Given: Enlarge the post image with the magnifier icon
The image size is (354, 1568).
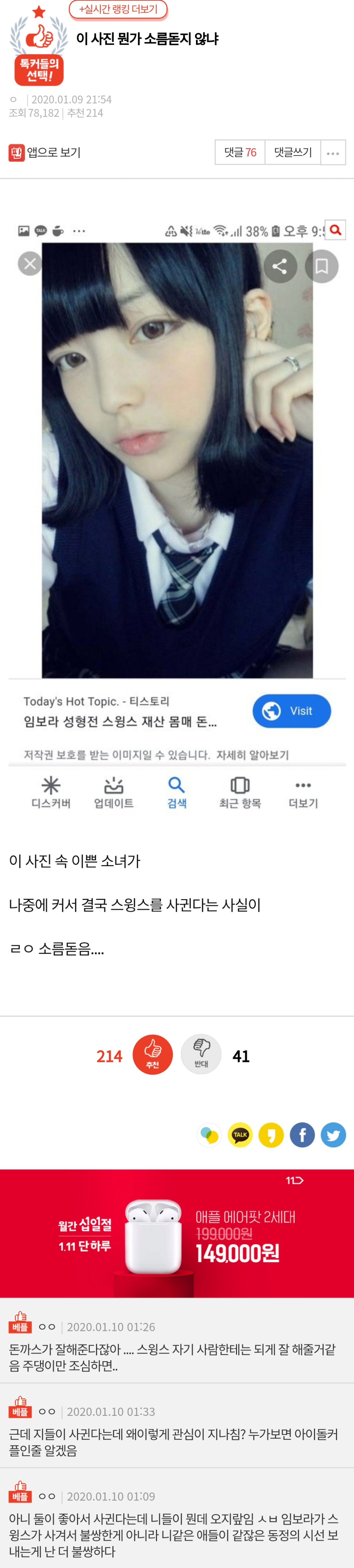Looking at the screenshot, I should (x=335, y=230).
